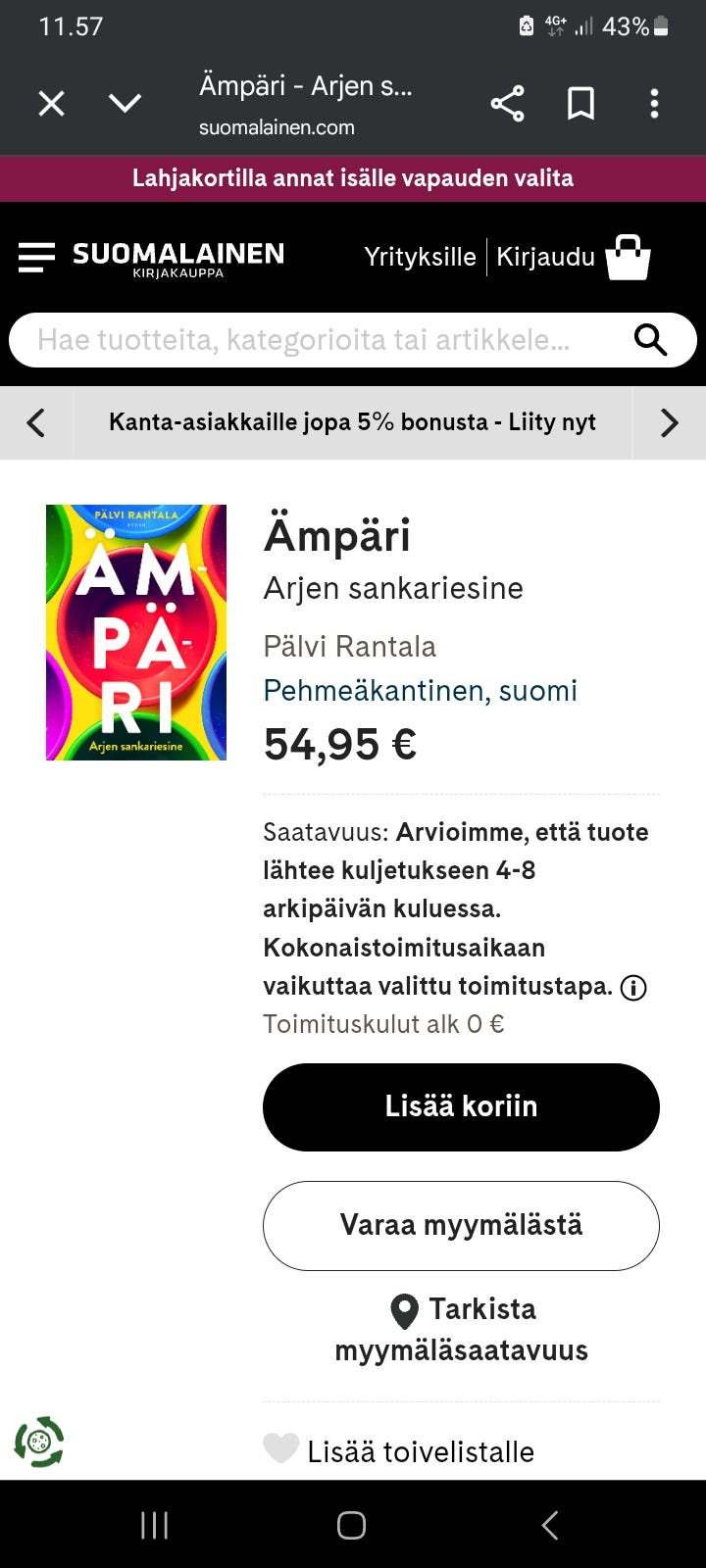Open the browser overflow menu
This screenshot has width=706, height=1568.
coord(654,104)
